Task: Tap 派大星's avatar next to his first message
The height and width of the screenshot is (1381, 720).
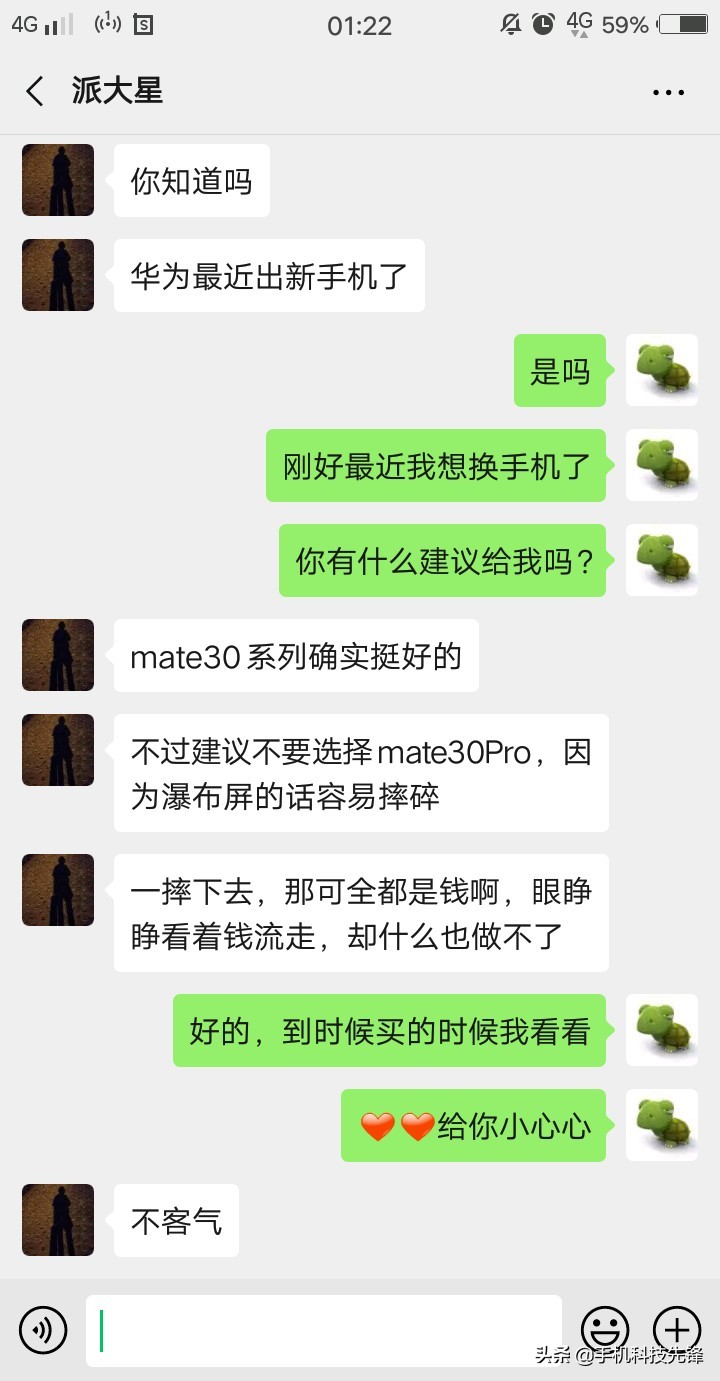Action: tap(57, 180)
